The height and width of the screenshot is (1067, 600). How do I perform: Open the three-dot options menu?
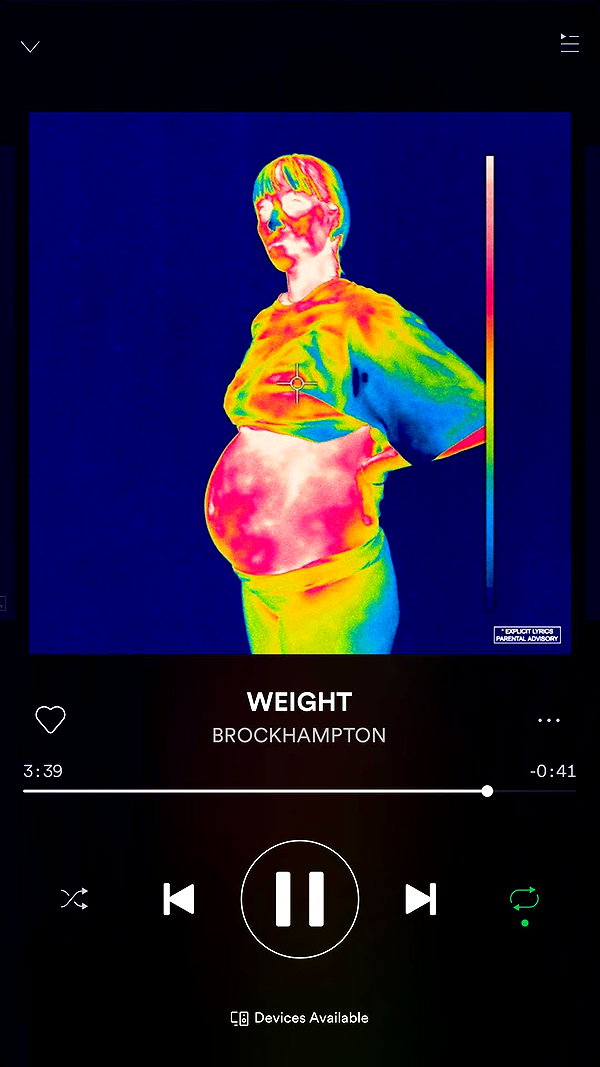[x=549, y=720]
